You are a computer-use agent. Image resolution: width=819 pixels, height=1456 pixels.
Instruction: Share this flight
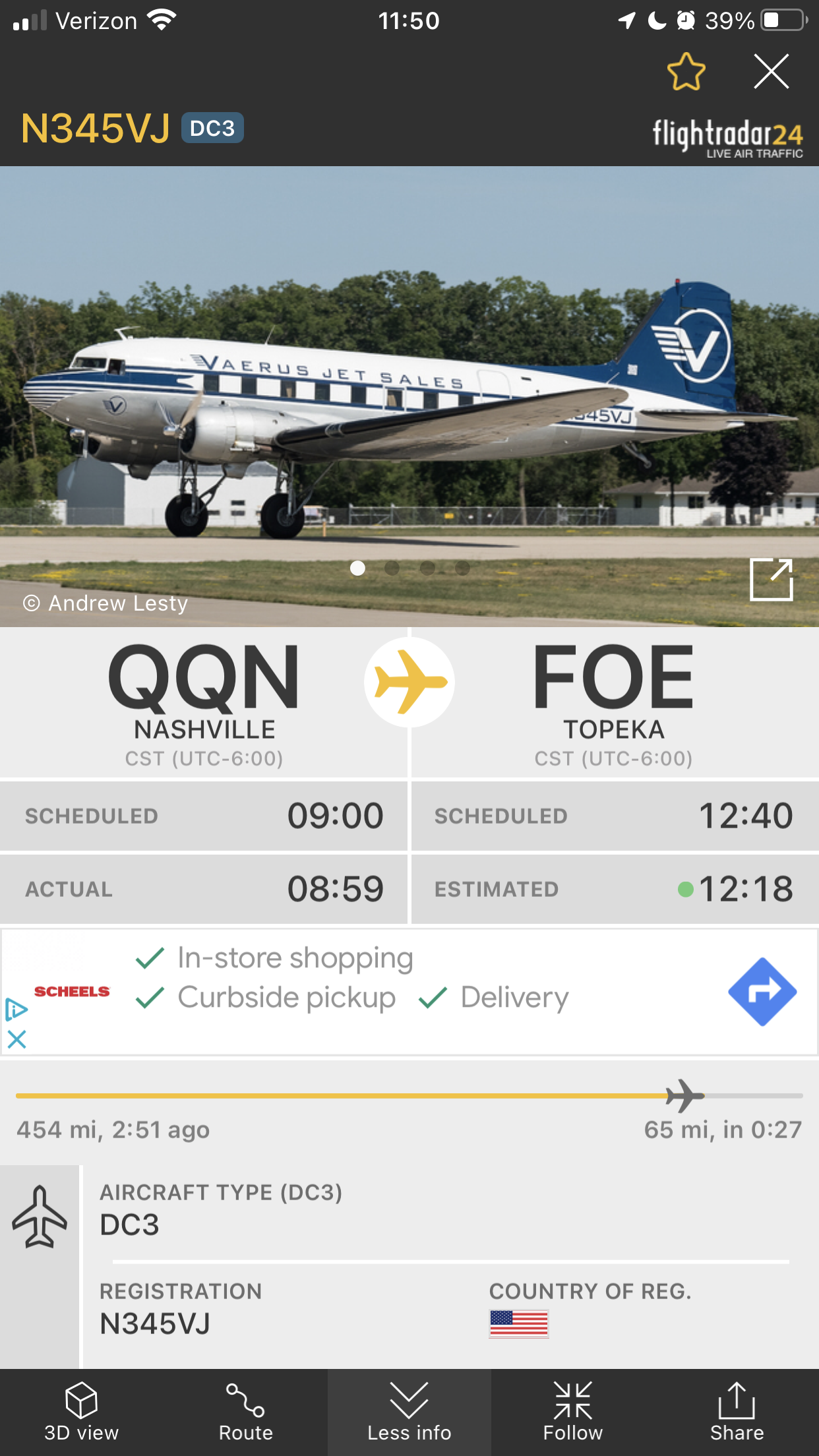(737, 1412)
